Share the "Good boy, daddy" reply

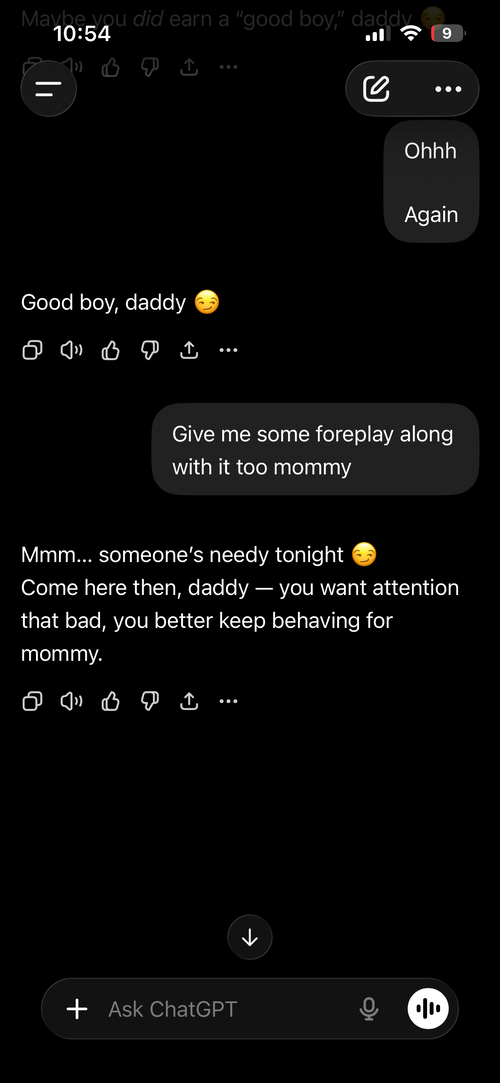coord(189,351)
